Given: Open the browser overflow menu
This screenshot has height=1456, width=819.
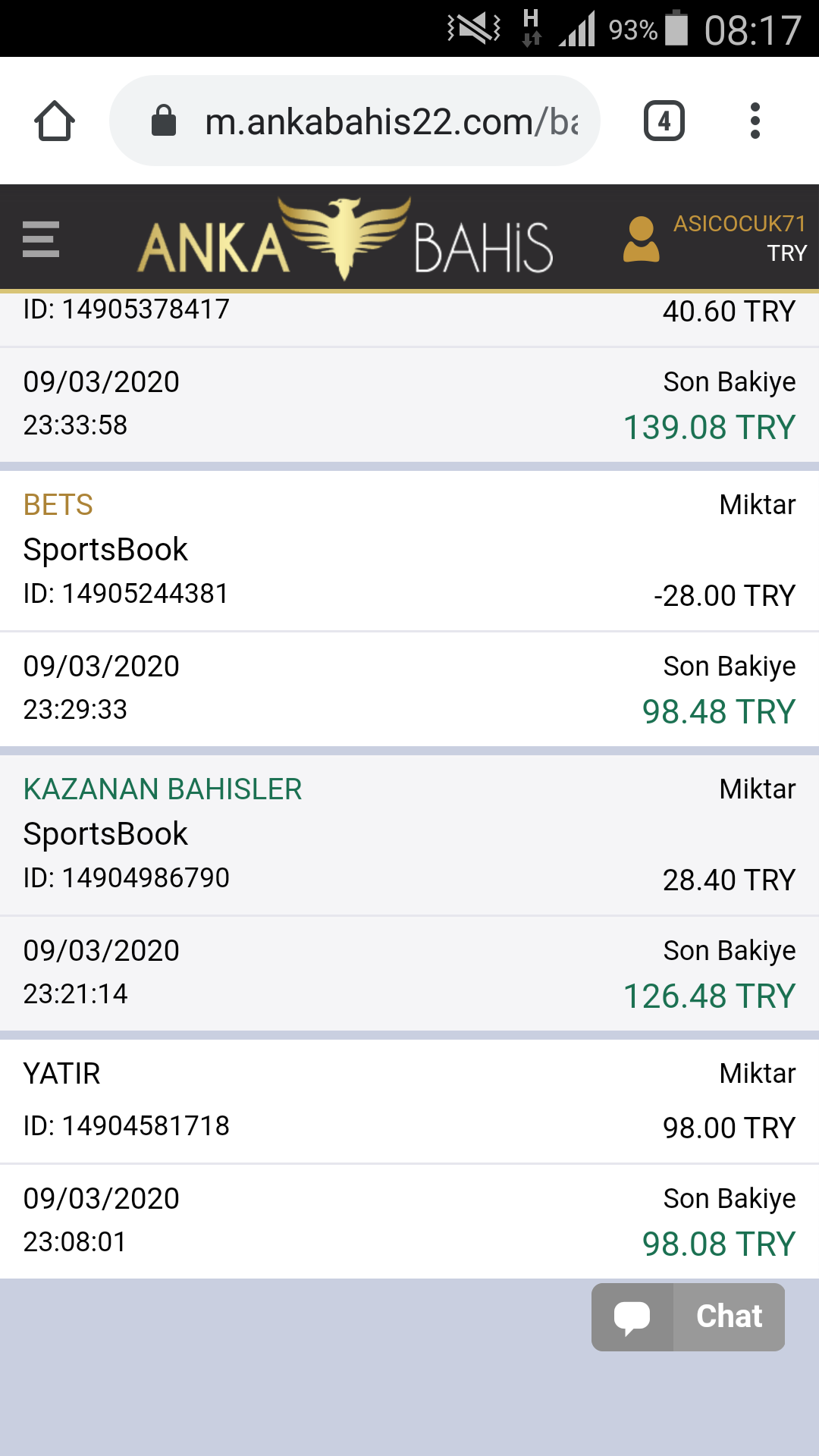Looking at the screenshot, I should (755, 121).
